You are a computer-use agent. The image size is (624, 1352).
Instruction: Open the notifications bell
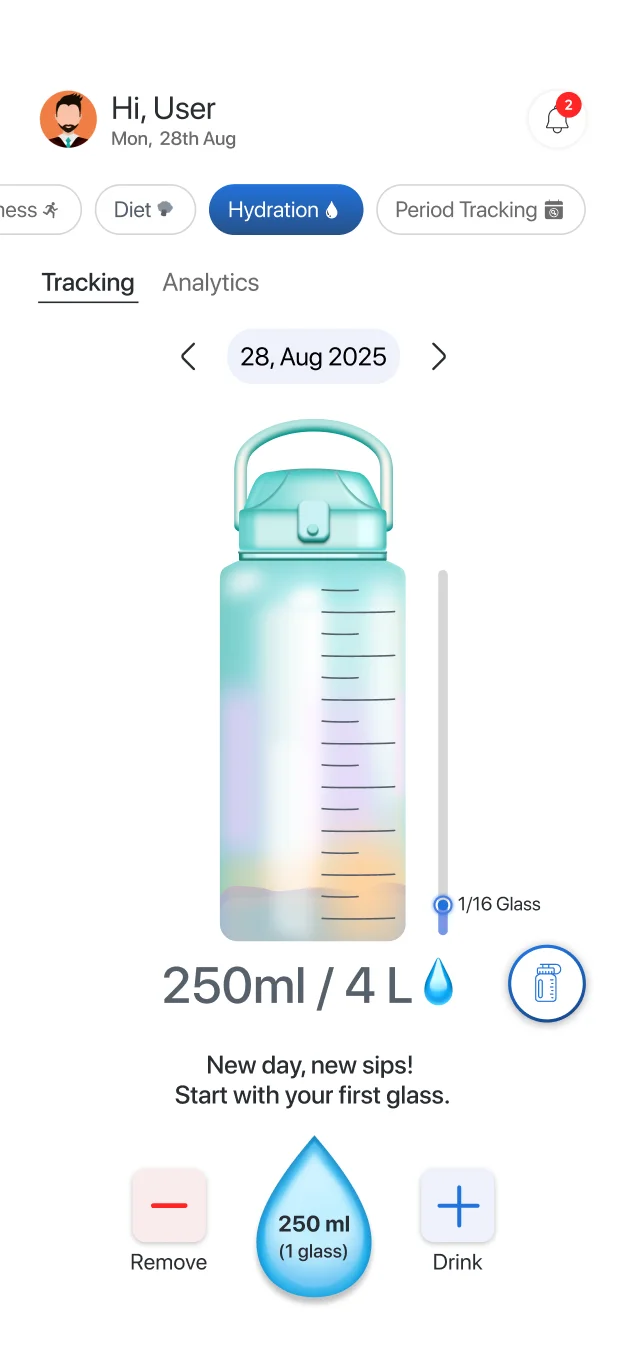[557, 120]
